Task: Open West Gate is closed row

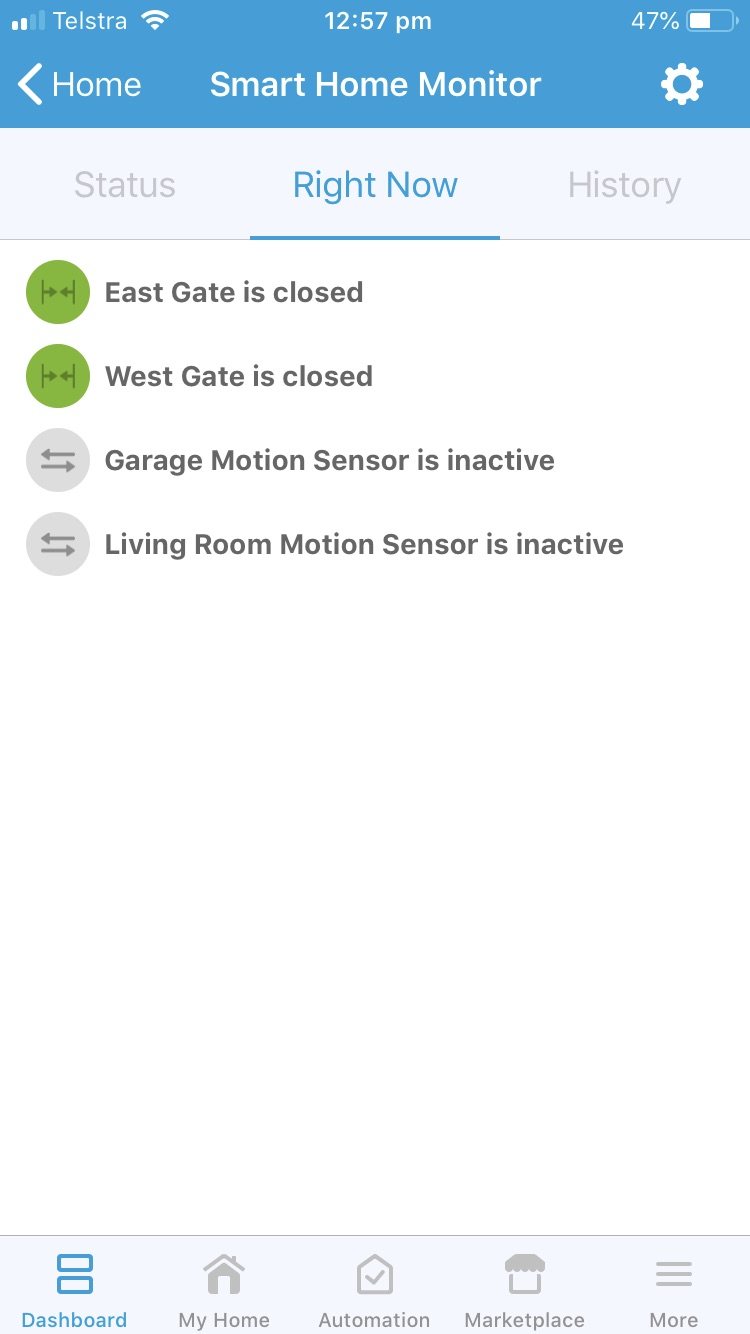Action: [x=238, y=376]
